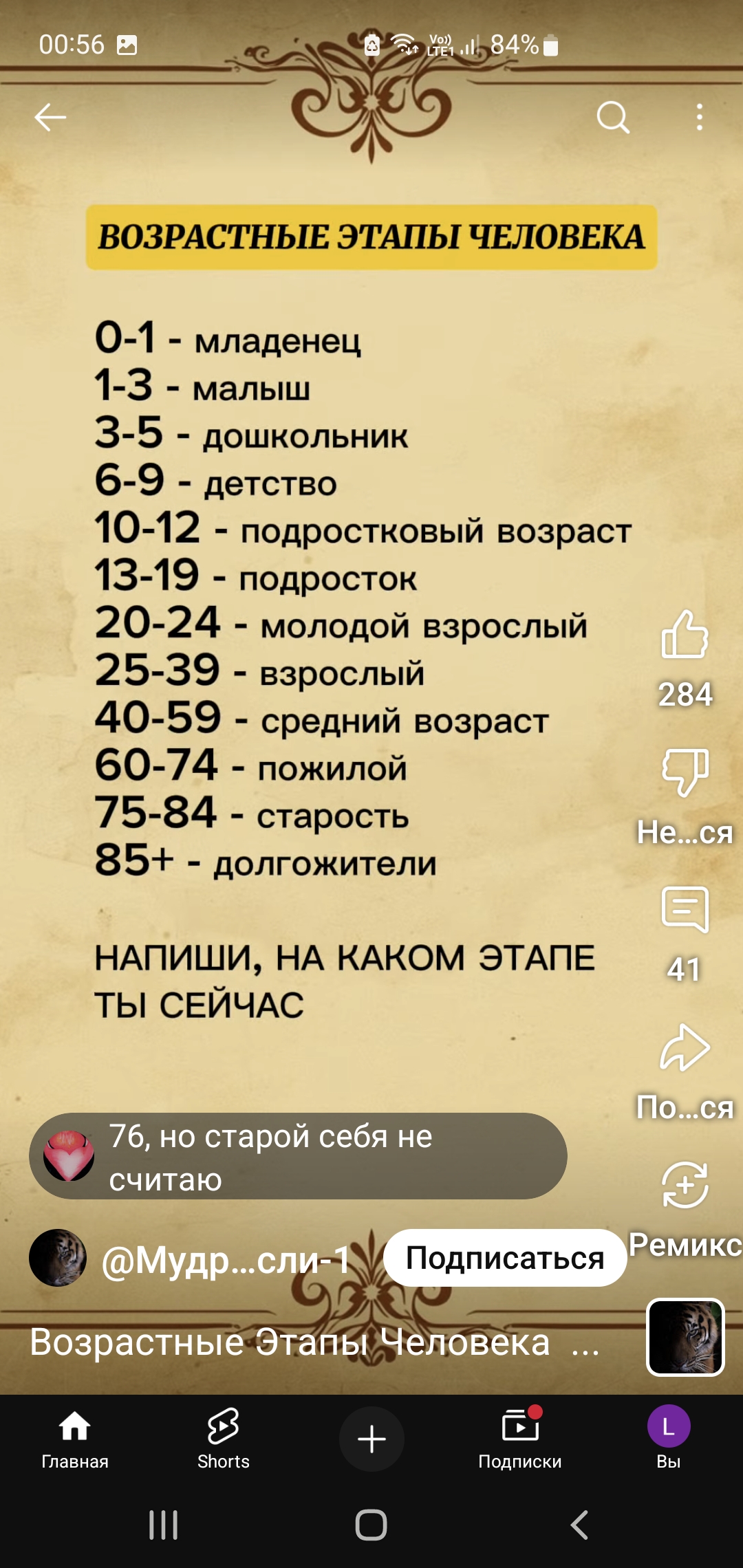Switch to the Shorts tab
Image resolution: width=743 pixels, height=1568 pixels.
click(223, 1439)
